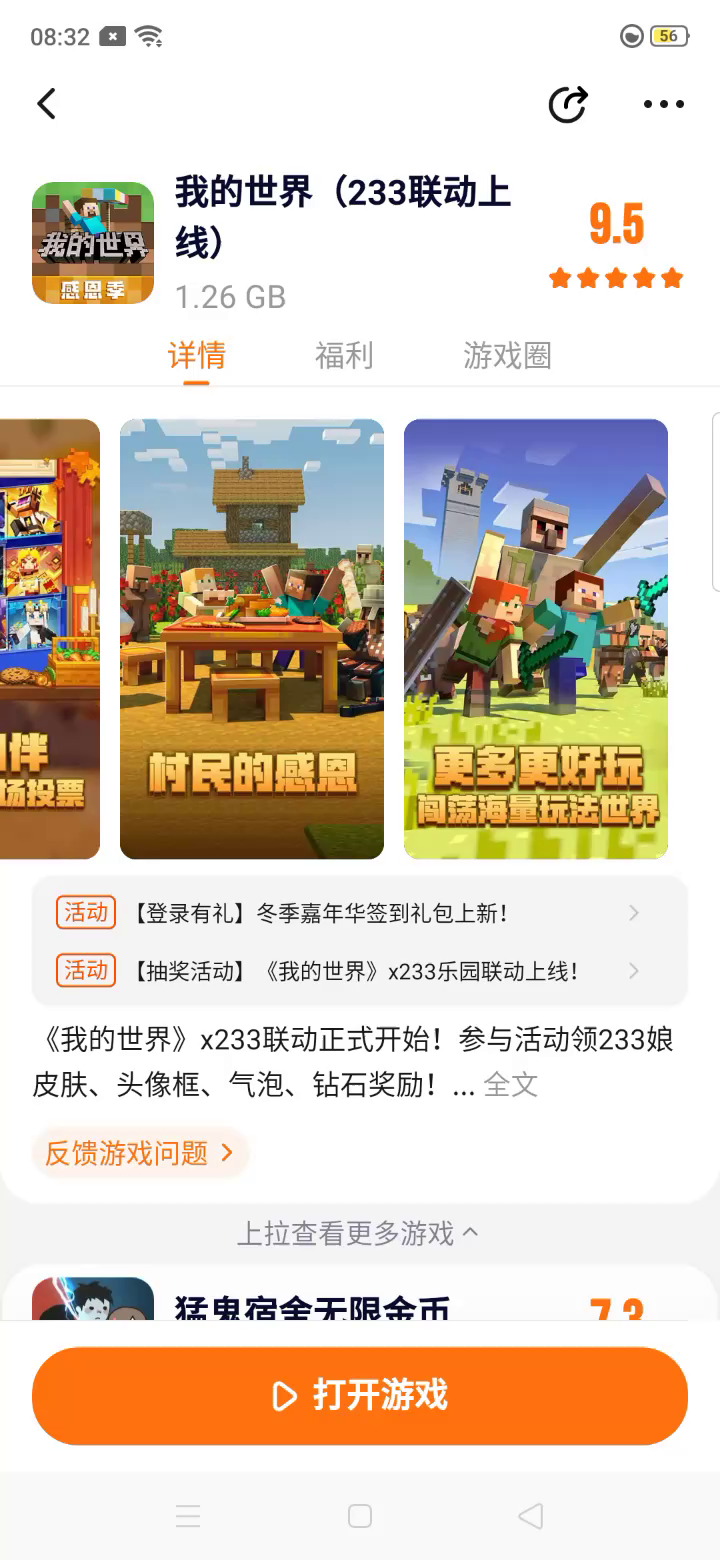Screen dimensions: 720x1560
Task: Go back using the top-left arrow
Action: (x=46, y=104)
